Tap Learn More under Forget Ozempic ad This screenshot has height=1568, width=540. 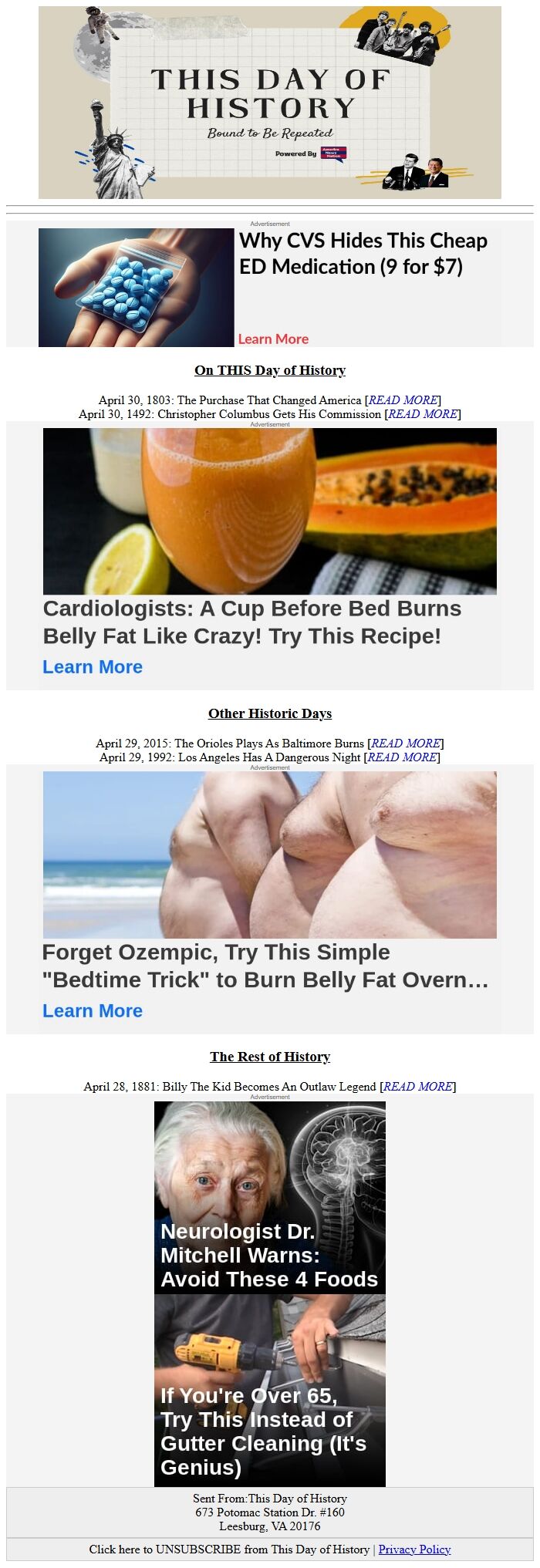(x=93, y=1011)
